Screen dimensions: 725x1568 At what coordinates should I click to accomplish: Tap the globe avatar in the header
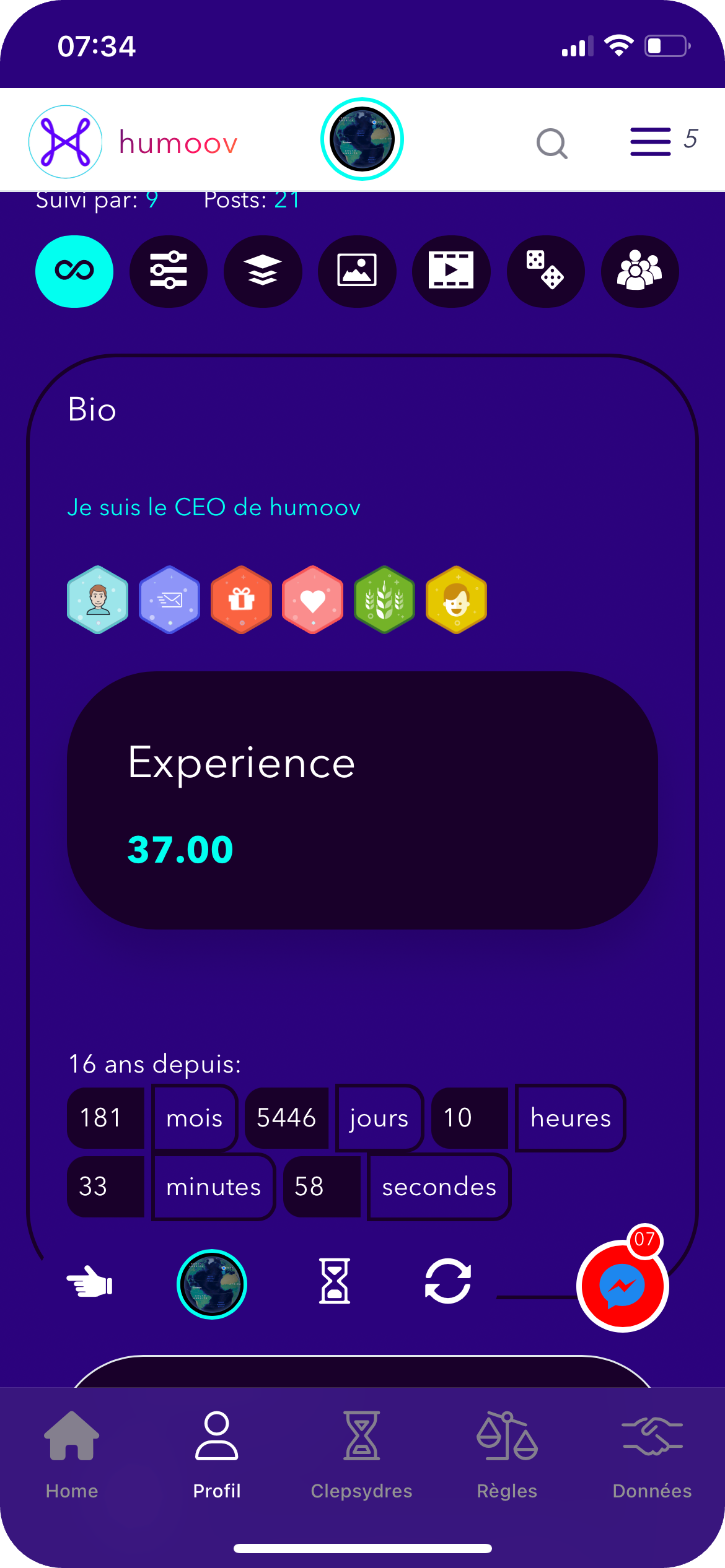coord(362,139)
